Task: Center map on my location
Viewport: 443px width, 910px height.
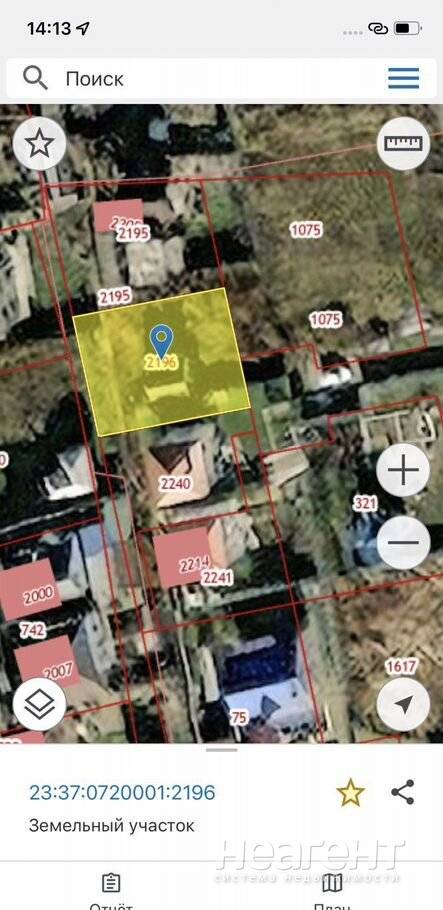Action: coord(404,705)
